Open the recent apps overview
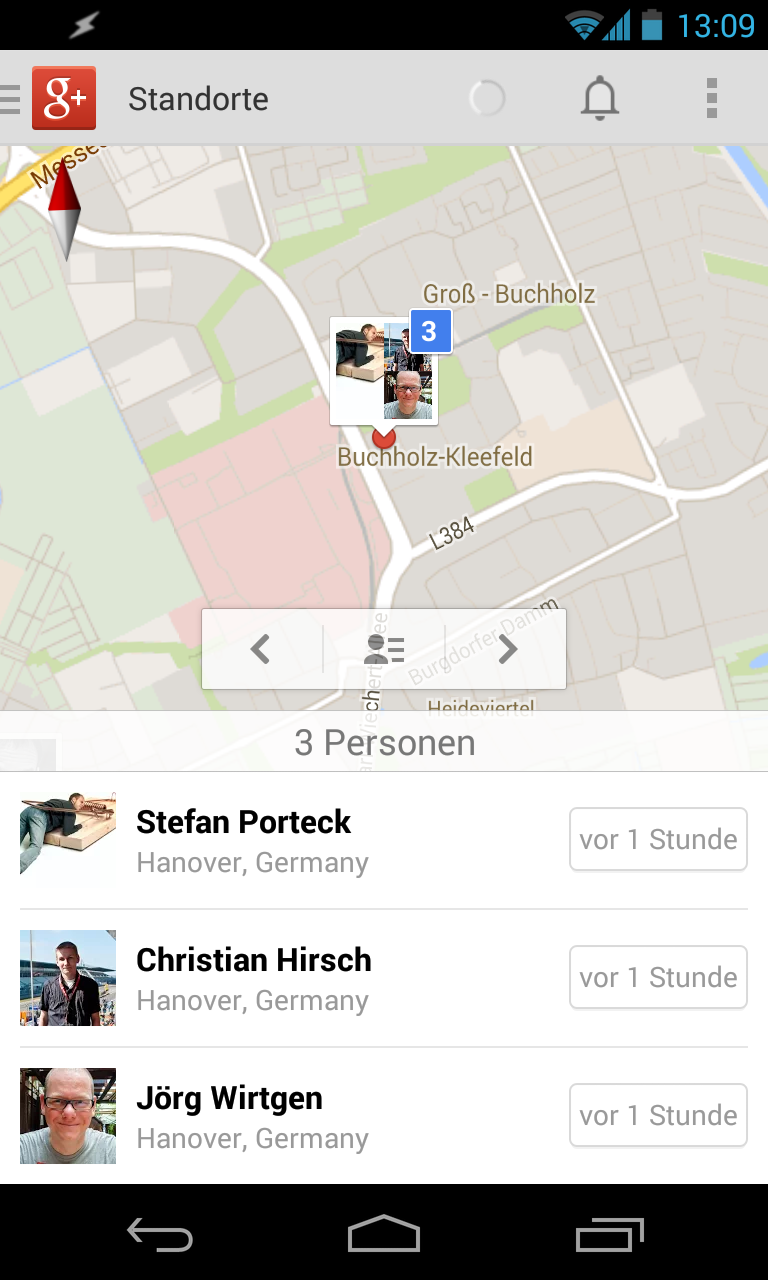The height and width of the screenshot is (1280, 768). (x=609, y=1235)
